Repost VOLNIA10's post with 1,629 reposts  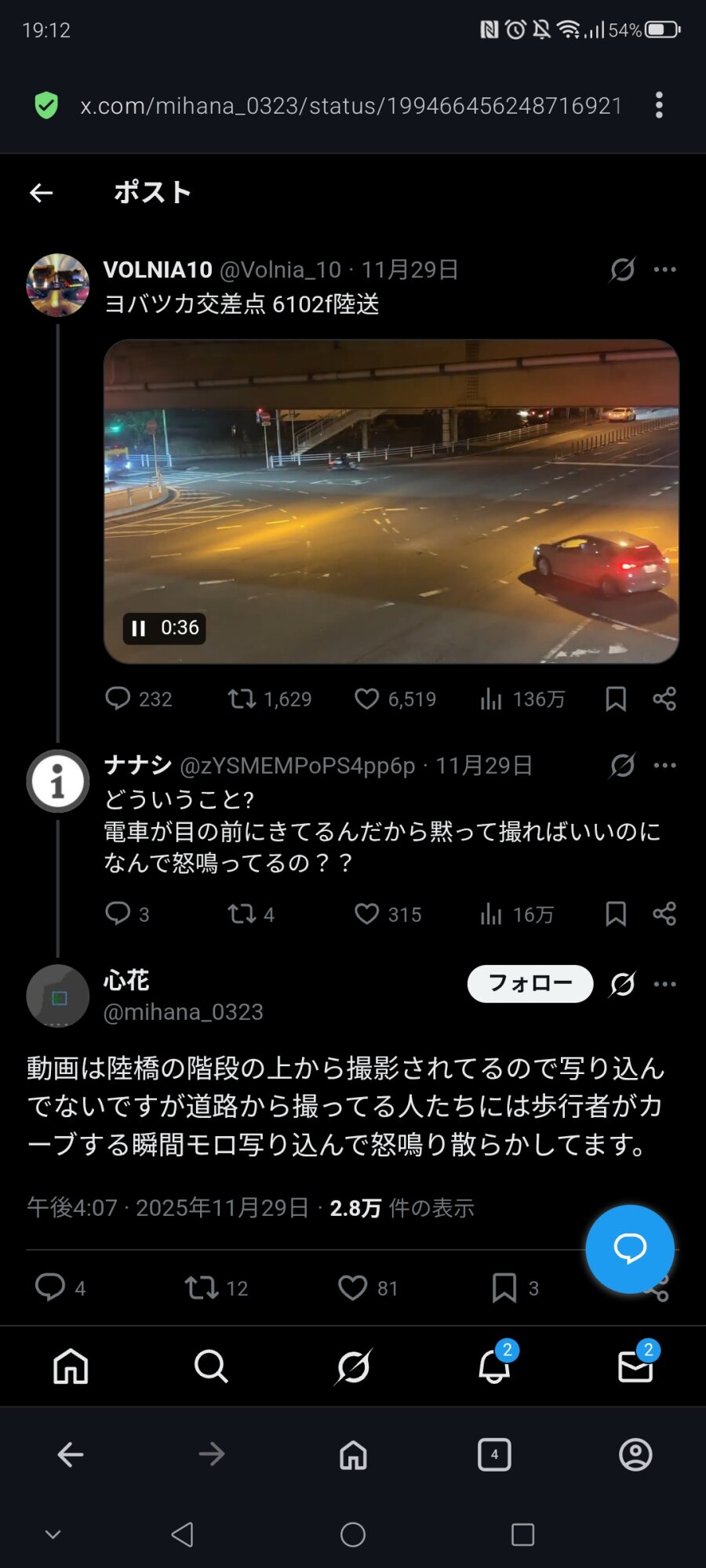tap(242, 699)
